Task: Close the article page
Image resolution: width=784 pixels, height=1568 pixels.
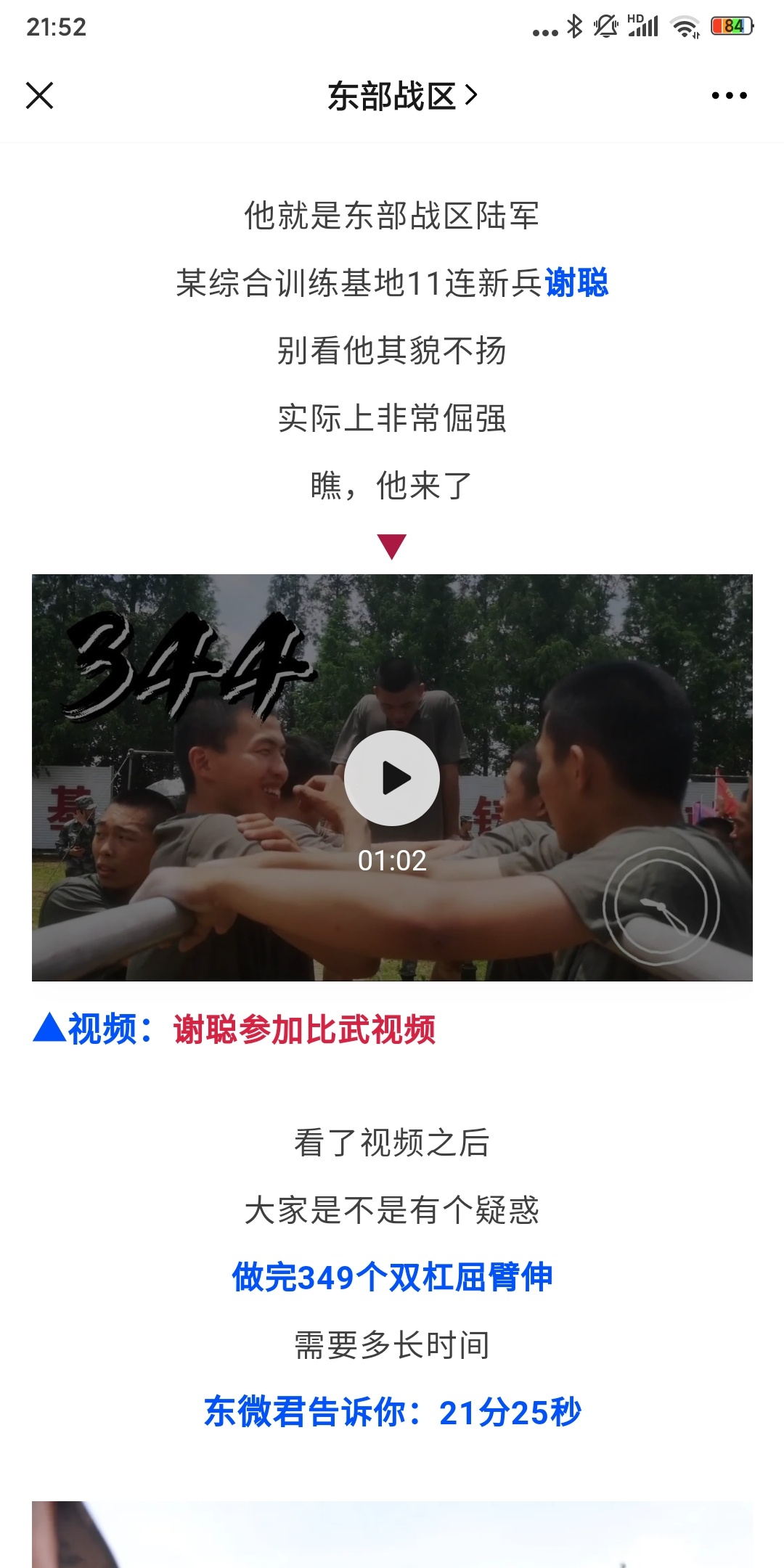Action: click(x=39, y=95)
